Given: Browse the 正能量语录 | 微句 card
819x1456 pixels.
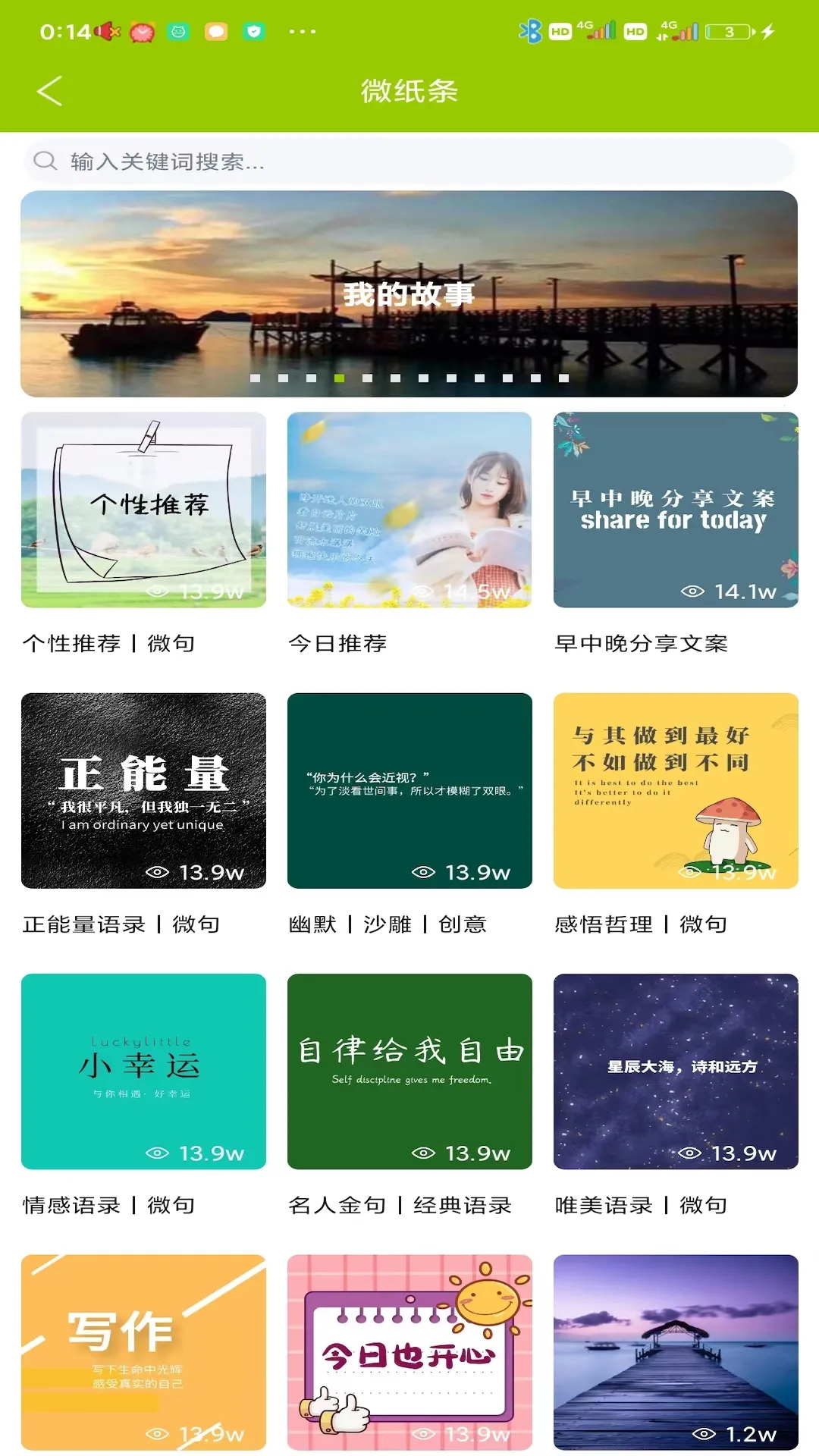Looking at the screenshot, I should tap(143, 790).
